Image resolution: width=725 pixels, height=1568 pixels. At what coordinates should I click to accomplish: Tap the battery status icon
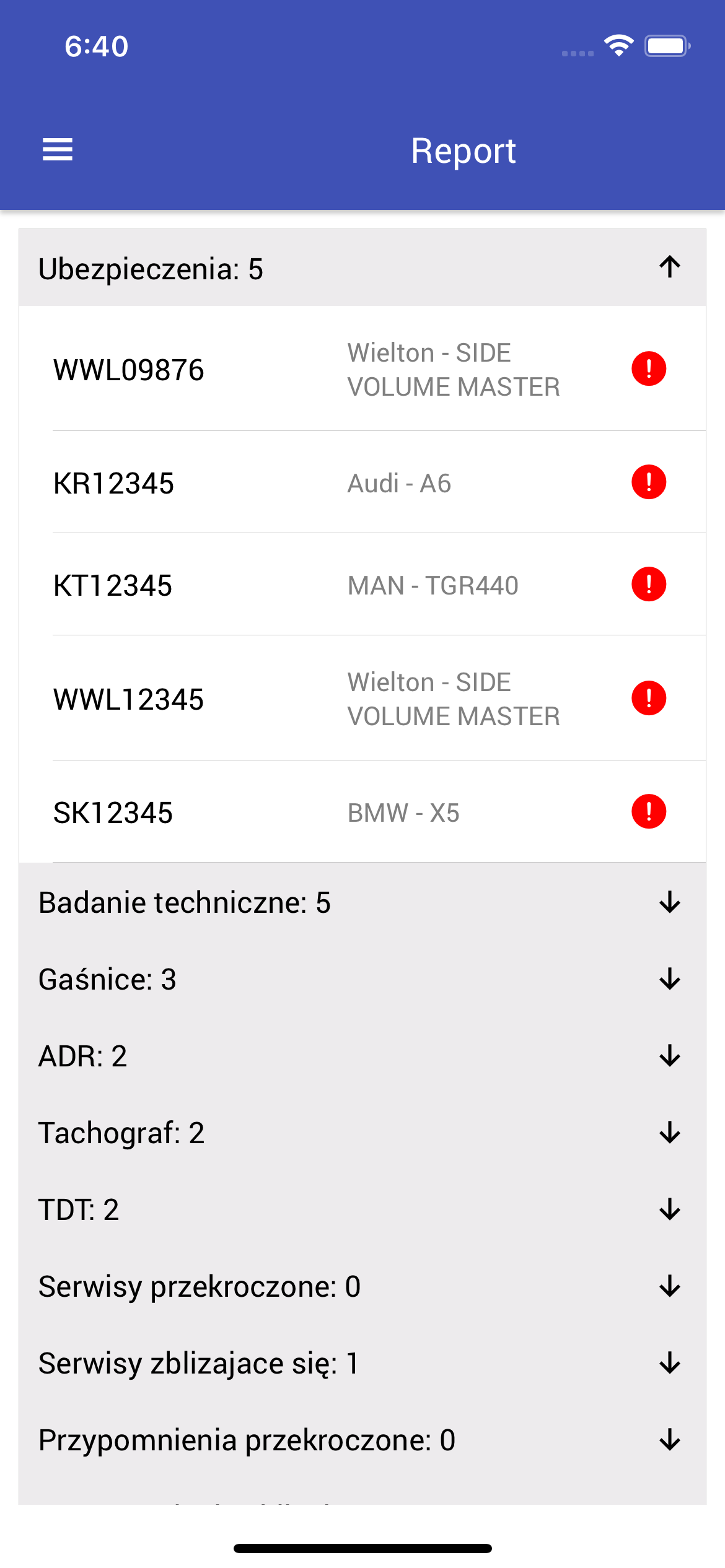point(668,43)
